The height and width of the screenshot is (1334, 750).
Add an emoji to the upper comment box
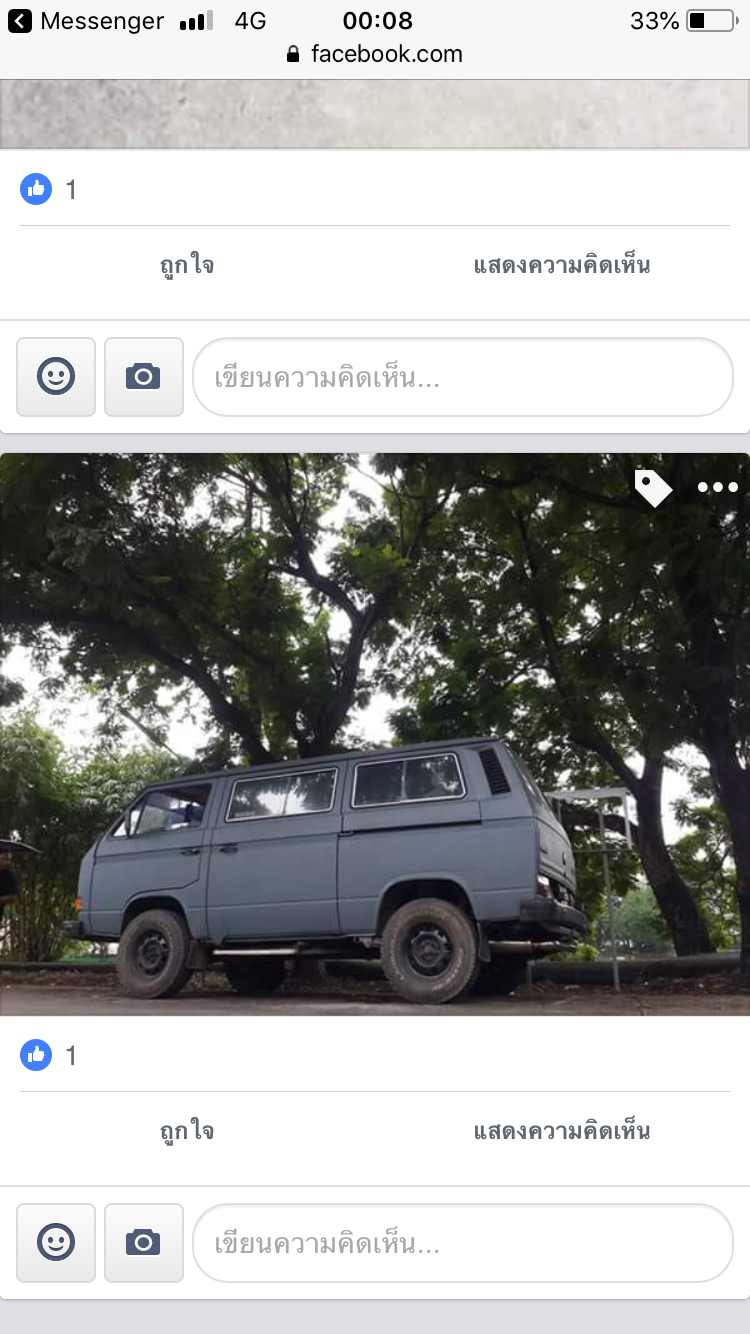[56, 377]
